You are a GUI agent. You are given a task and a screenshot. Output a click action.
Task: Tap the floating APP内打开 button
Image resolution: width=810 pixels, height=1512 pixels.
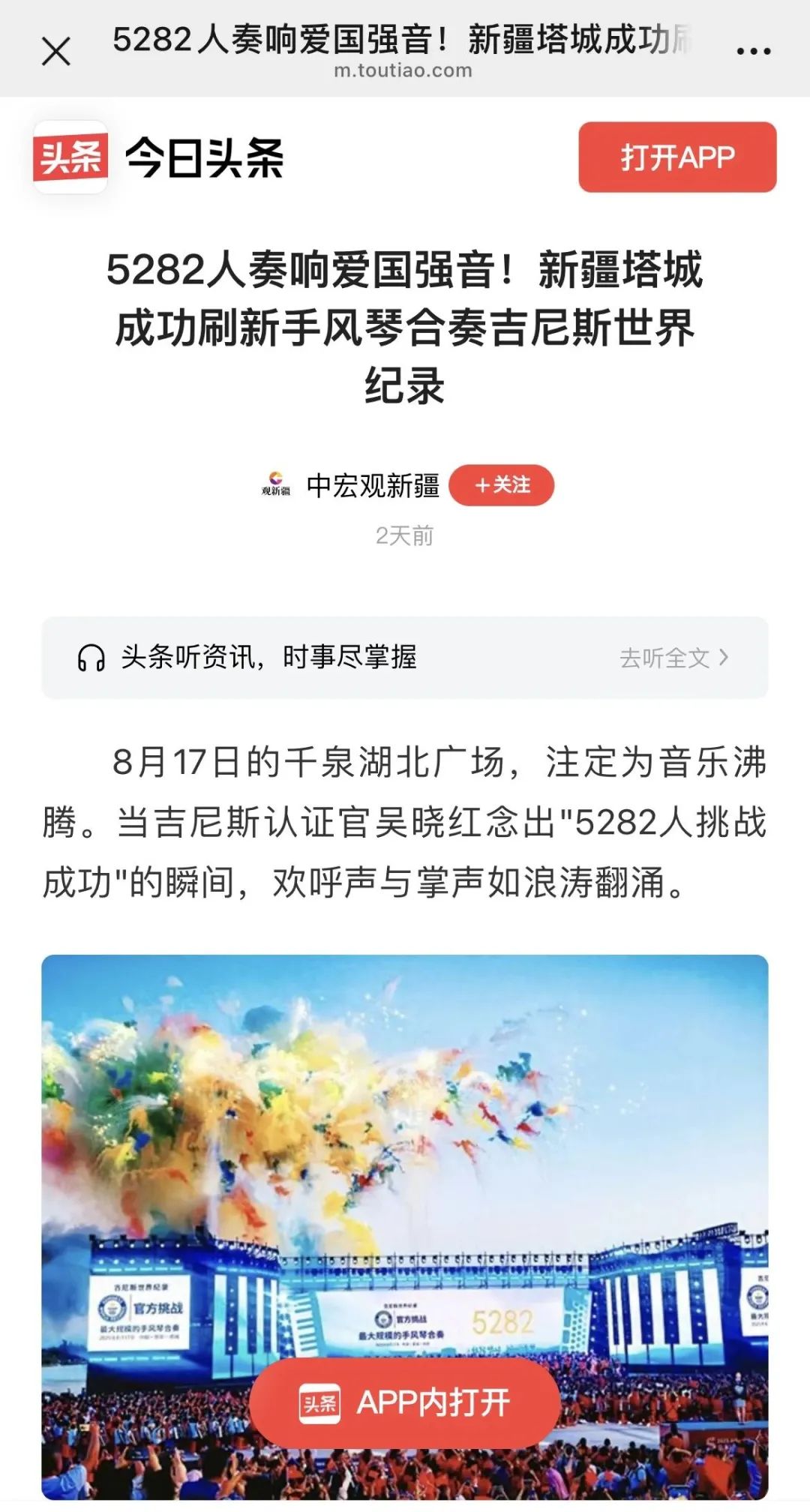(x=405, y=1402)
